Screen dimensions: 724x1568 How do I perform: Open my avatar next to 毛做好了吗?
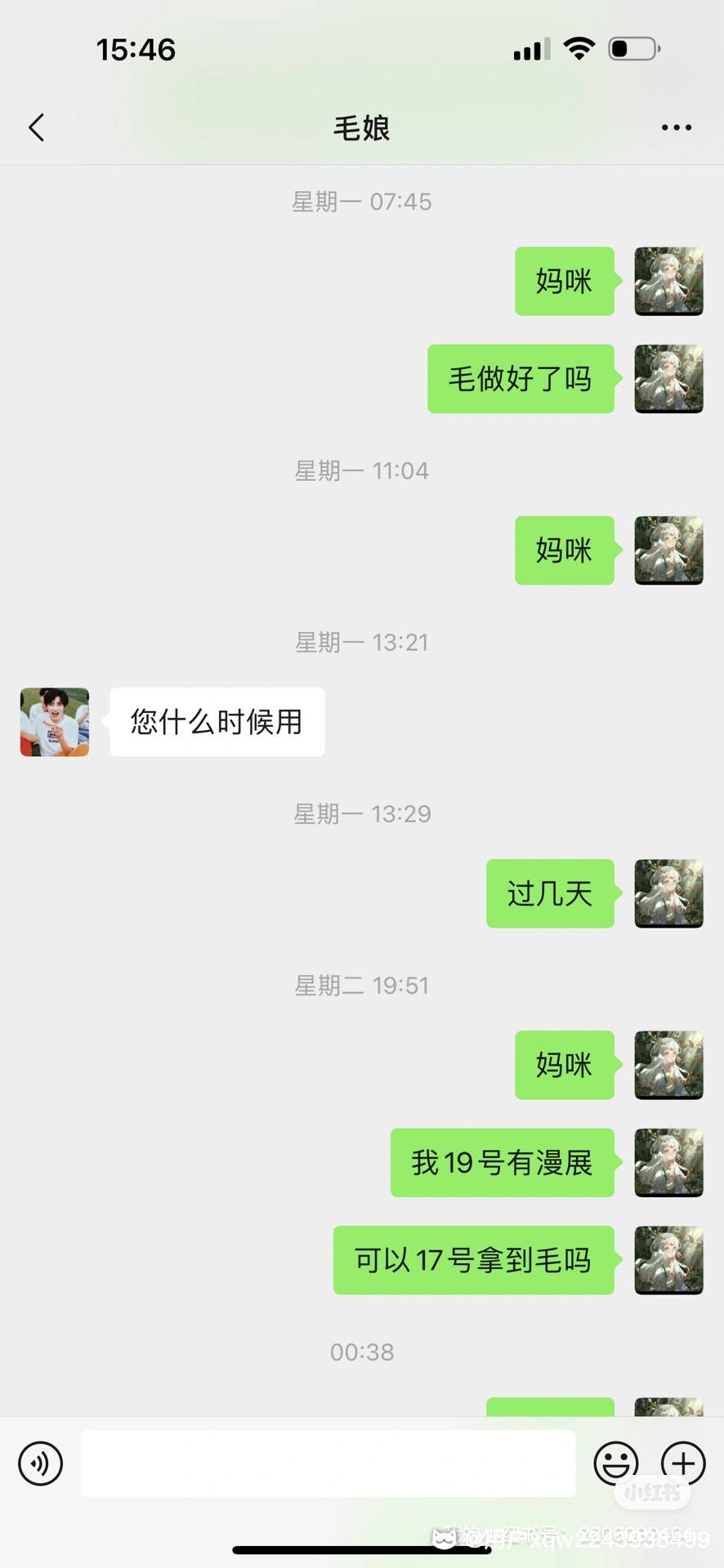tap(669, 379)
